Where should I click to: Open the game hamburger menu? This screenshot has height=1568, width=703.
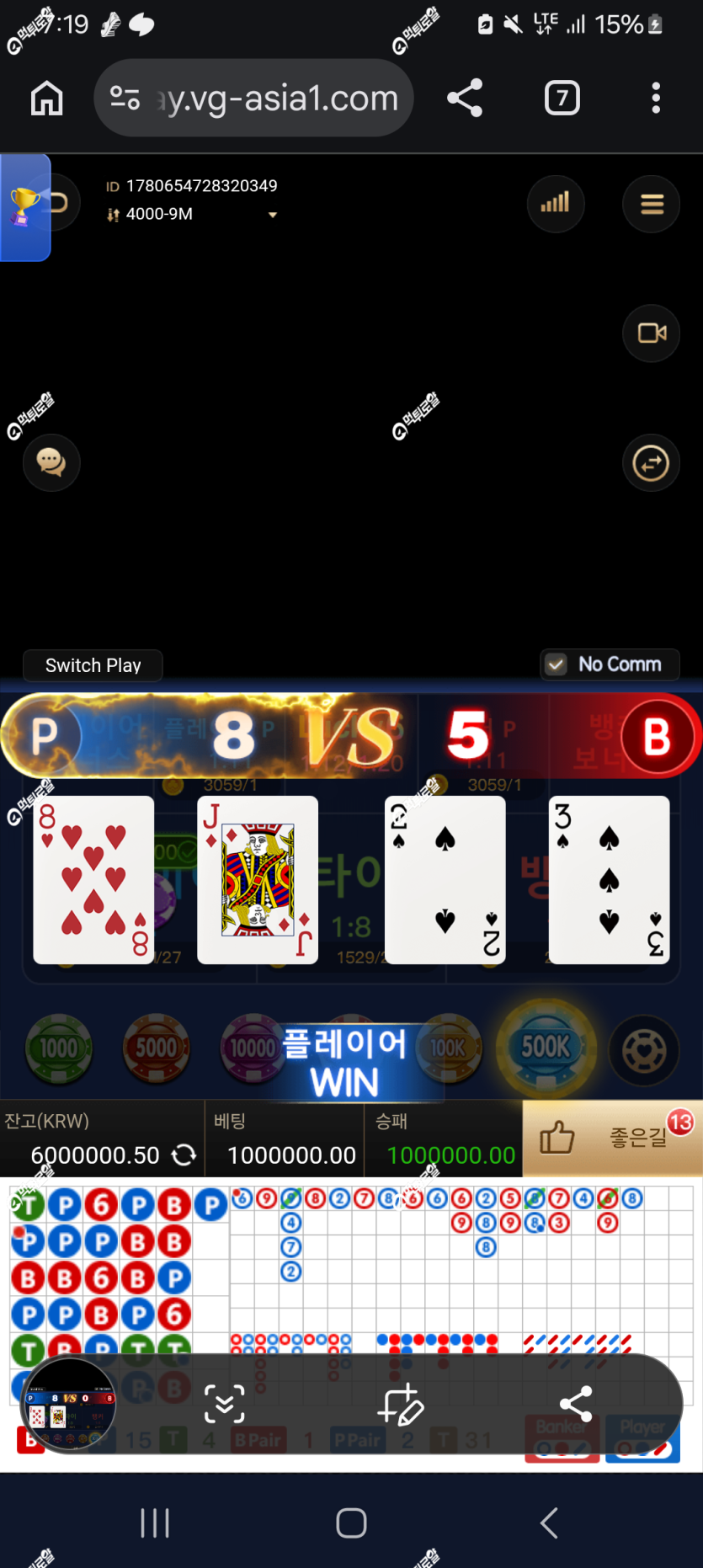coord(651,203)
